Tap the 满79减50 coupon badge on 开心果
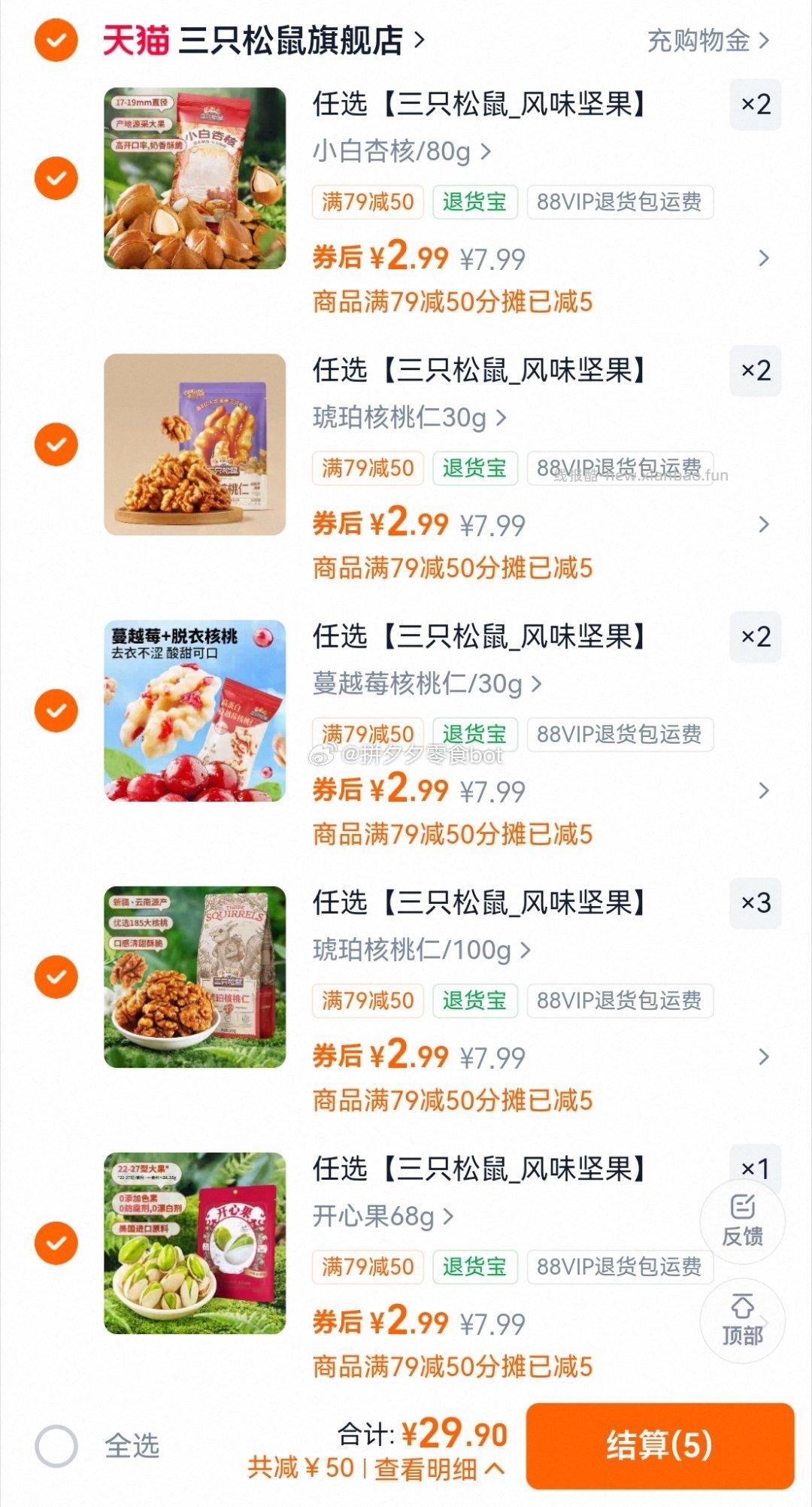This screenshot has height=1507, width=812. tap(368, 1268)
